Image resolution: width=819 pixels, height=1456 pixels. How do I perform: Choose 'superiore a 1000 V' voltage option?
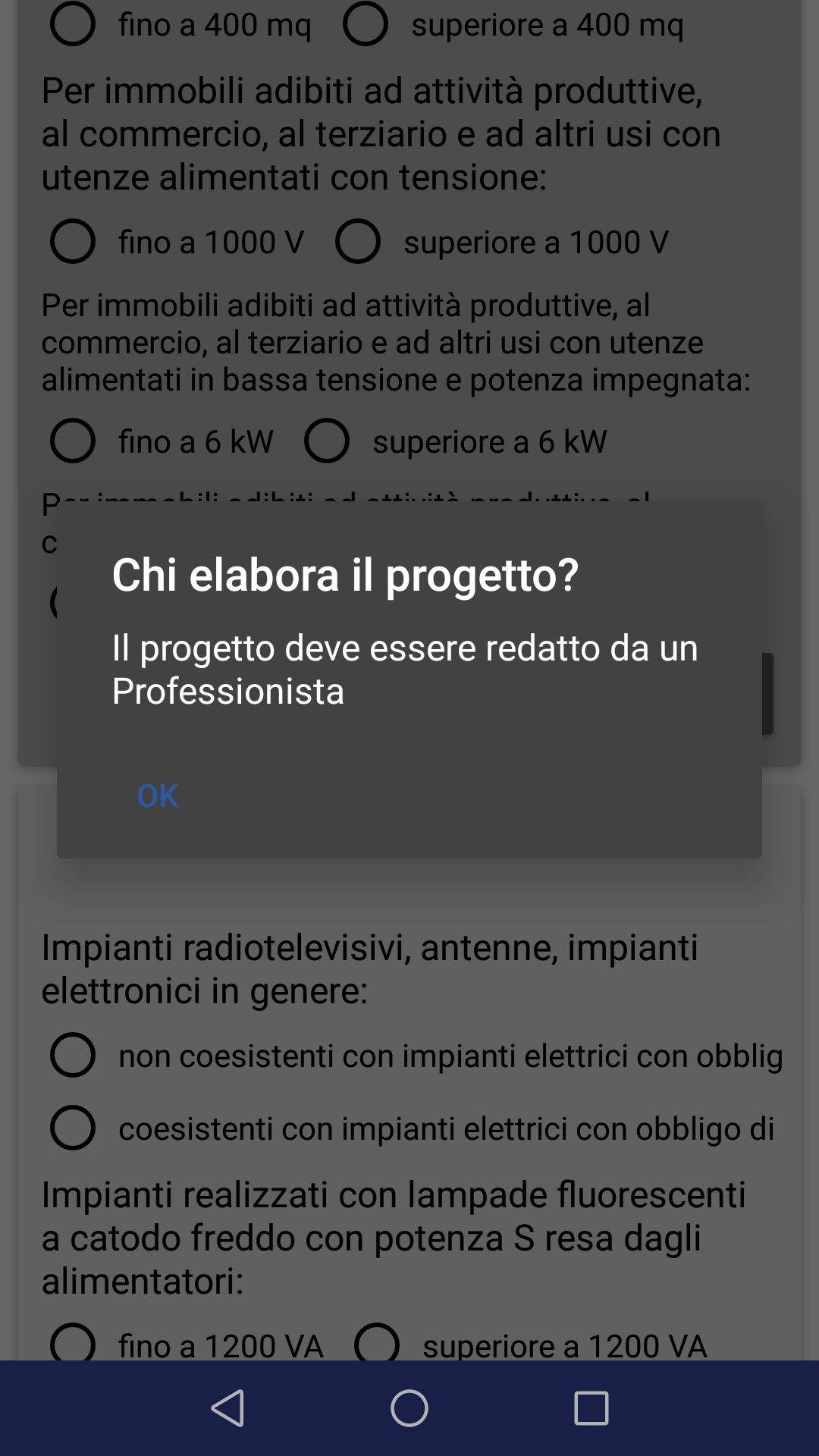click(358, 242)
